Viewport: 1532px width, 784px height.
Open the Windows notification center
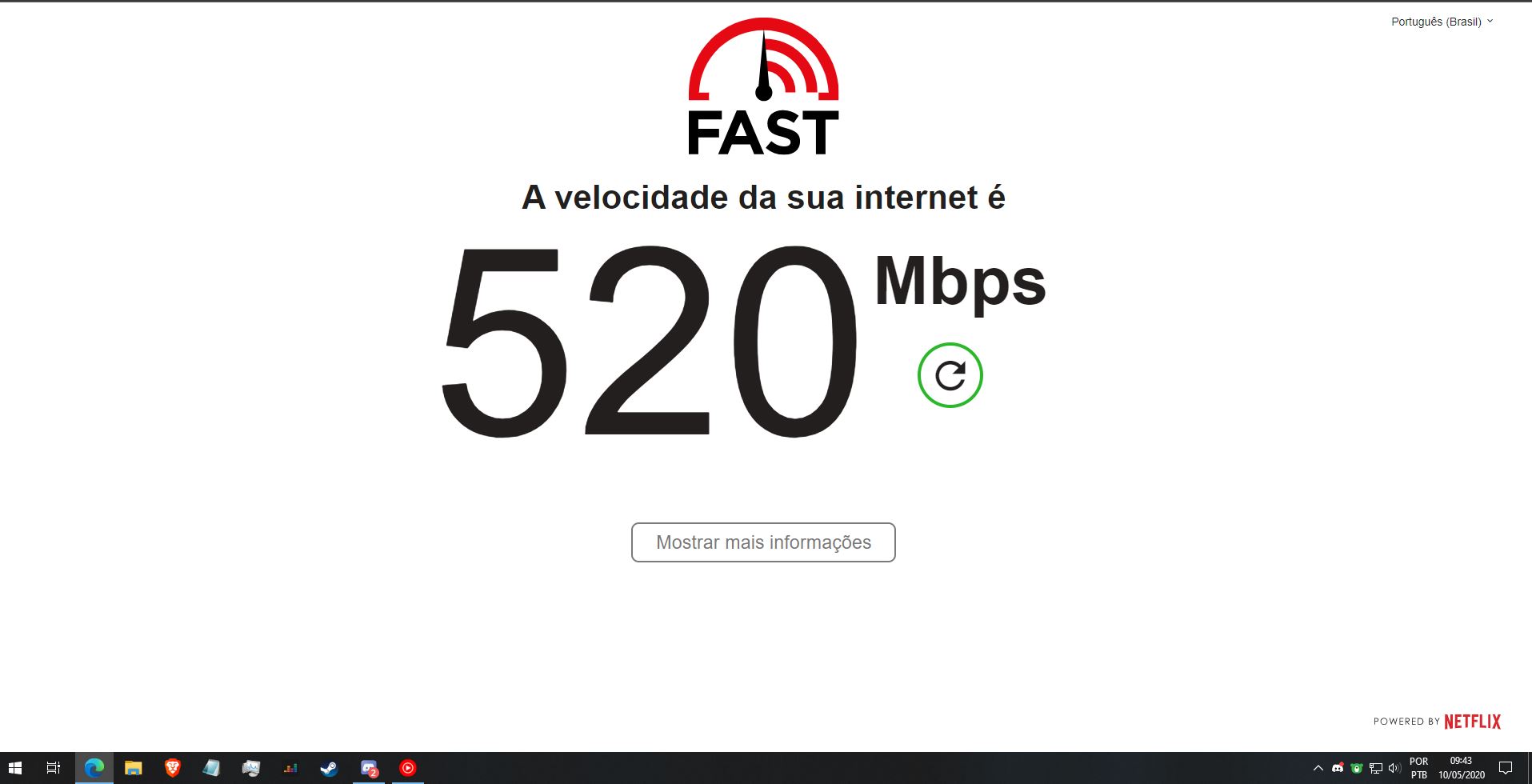click(x=1505, y=768)
